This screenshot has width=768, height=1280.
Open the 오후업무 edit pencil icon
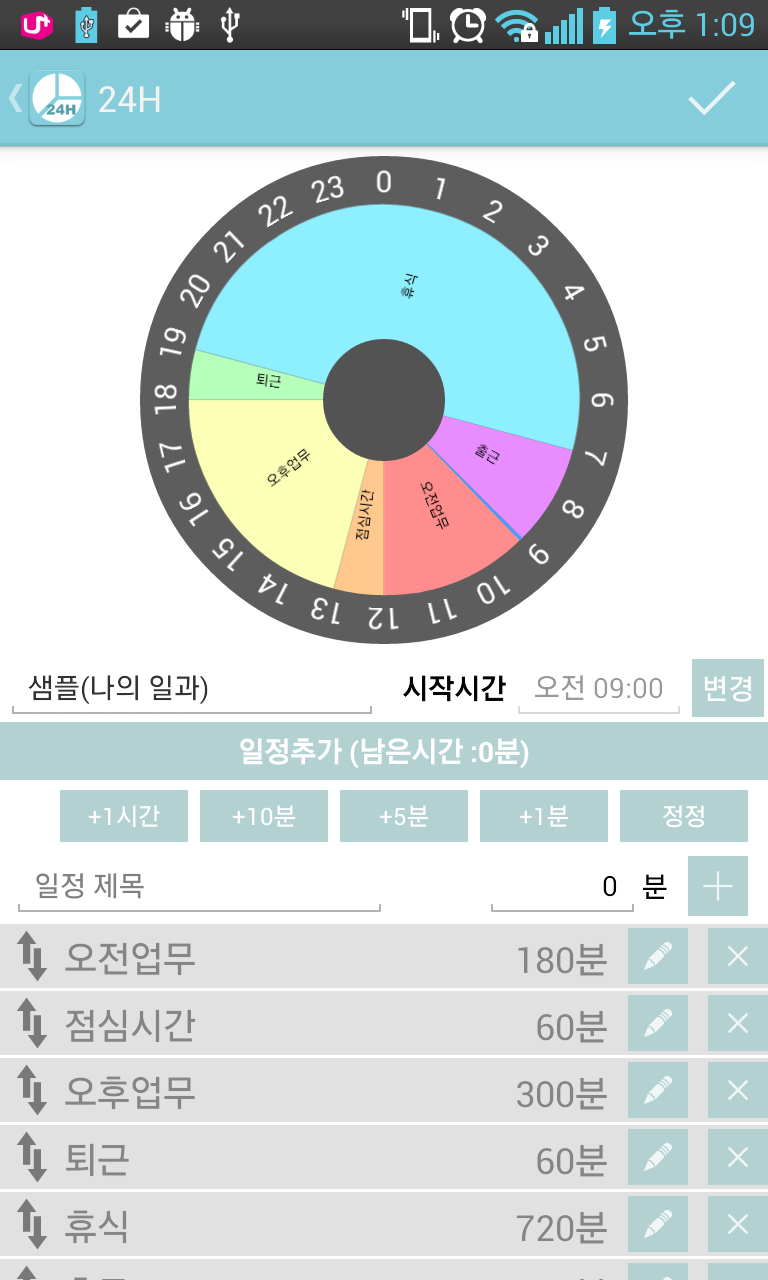pos(657,1090)
